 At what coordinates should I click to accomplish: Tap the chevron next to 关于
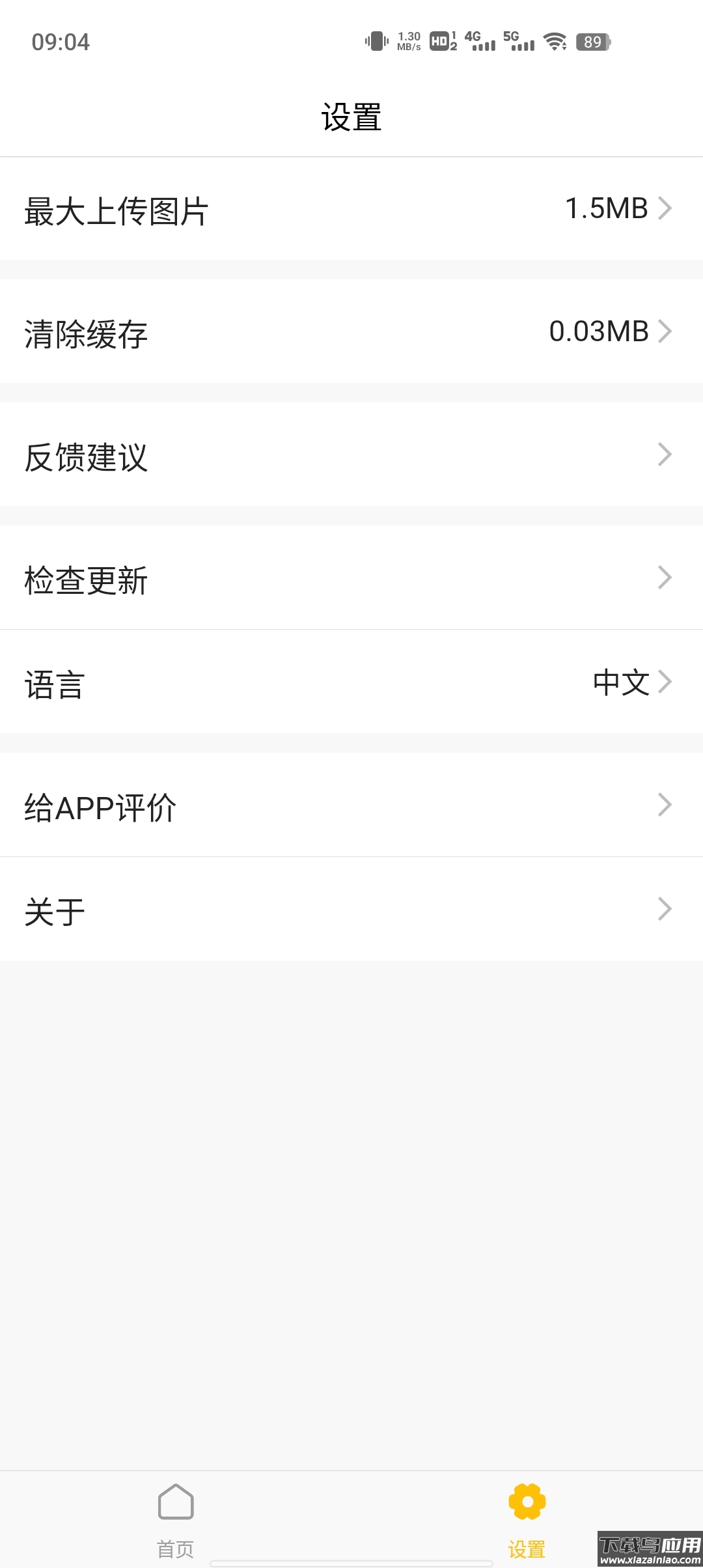click(x=663, y=908)
